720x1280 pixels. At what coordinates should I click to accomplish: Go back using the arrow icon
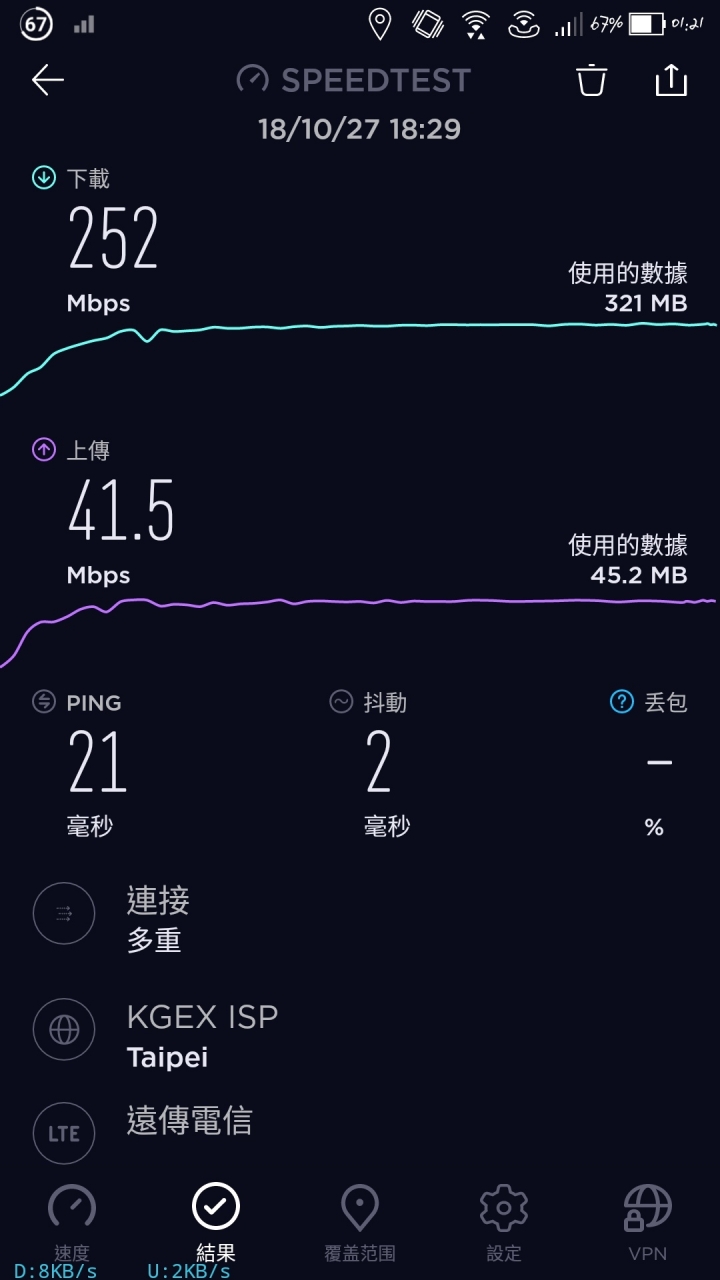click(47, 80)
